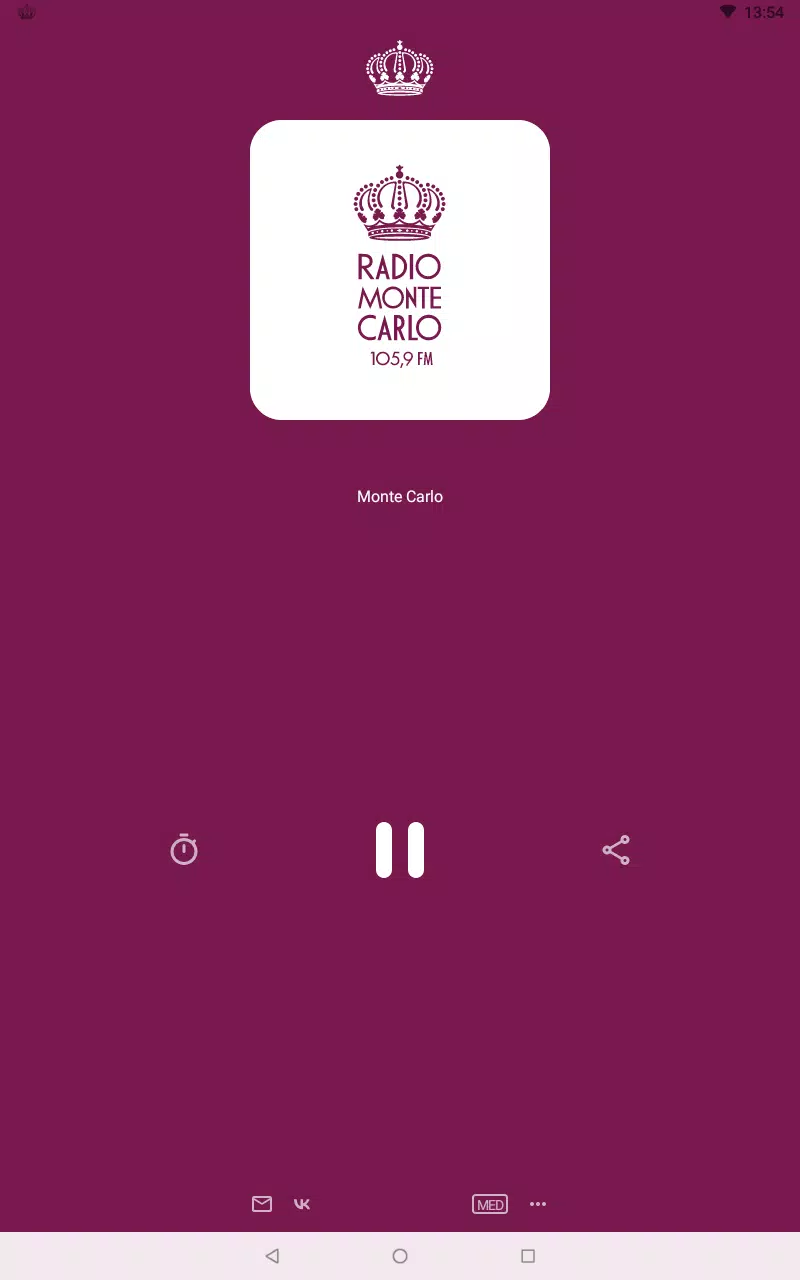The width and height of the screenshot is (800, 1280).
Task: Pause the Monte Carlo radio stream
Action: tap(400, 850)
